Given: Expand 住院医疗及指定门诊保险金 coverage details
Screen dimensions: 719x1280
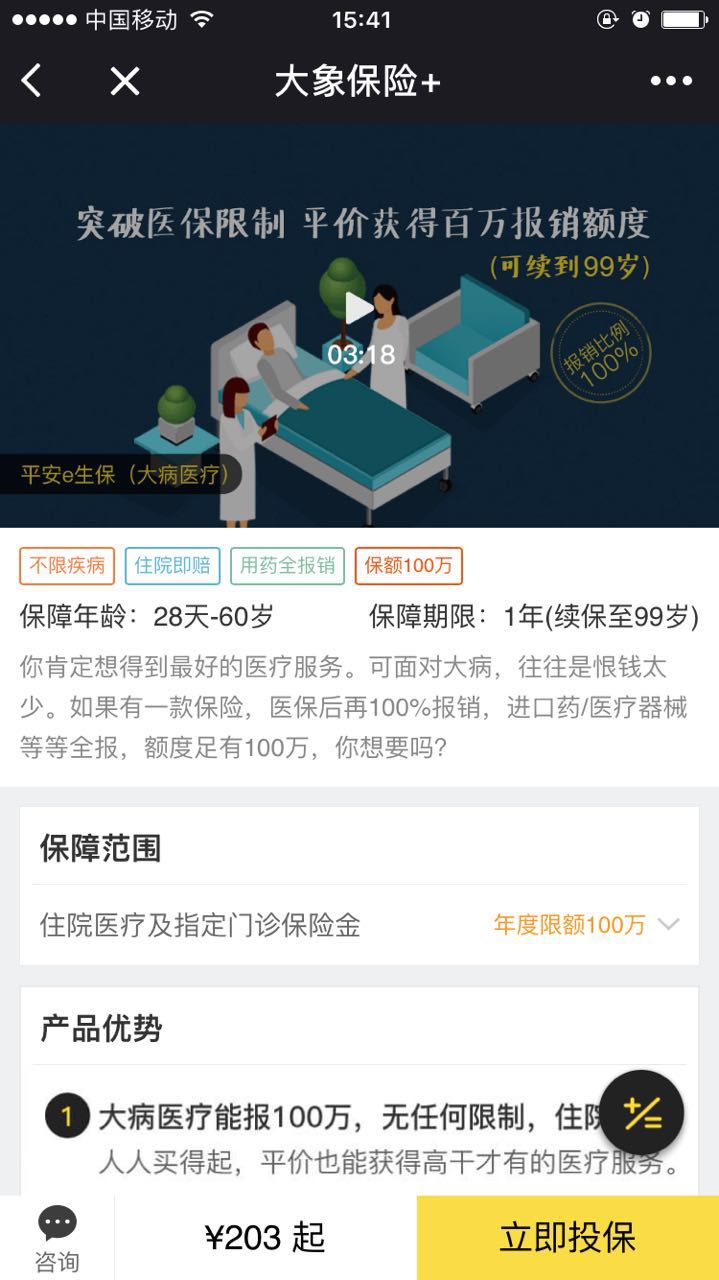Looking at the screenshot, I should tap(667, 925).
